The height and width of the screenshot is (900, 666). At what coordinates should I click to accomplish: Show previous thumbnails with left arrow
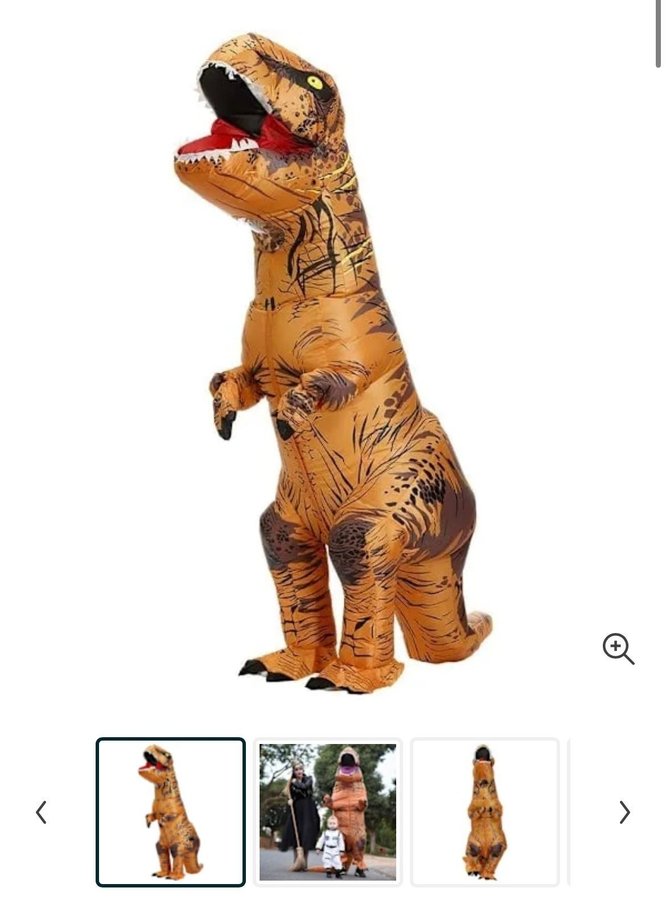[x=41, y=812]
